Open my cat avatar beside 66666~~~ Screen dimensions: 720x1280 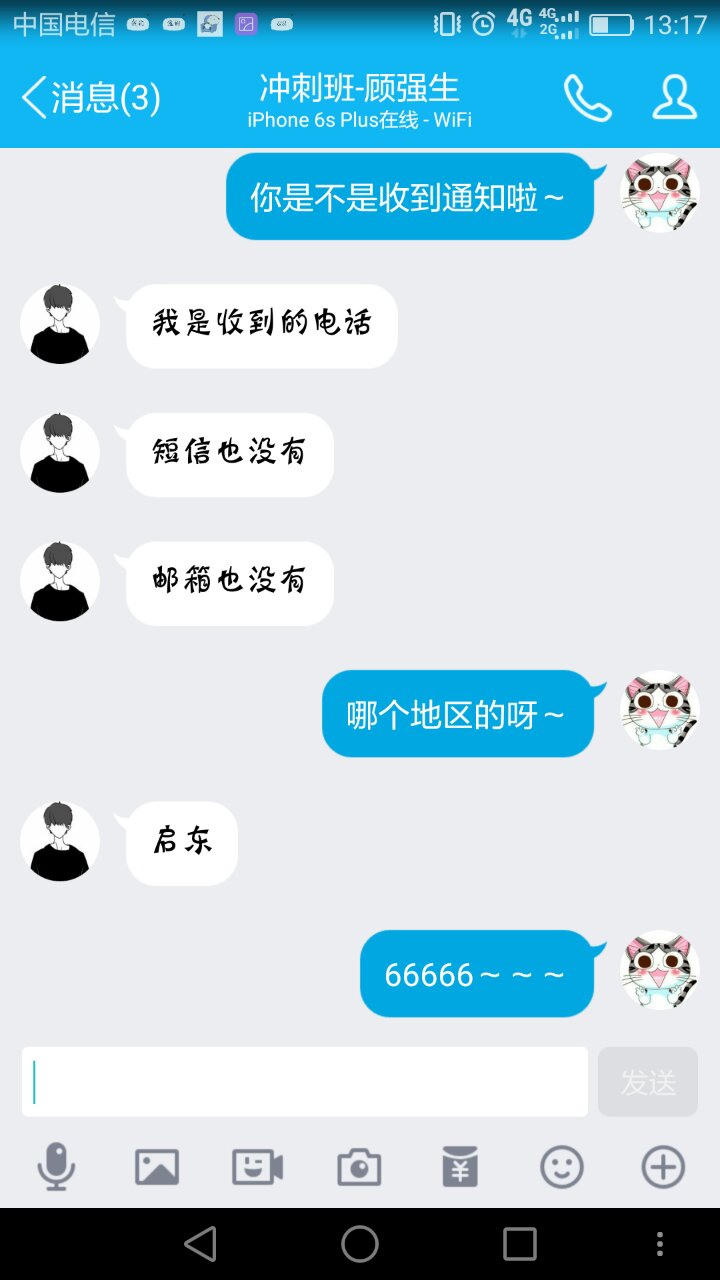click(659, 971)
